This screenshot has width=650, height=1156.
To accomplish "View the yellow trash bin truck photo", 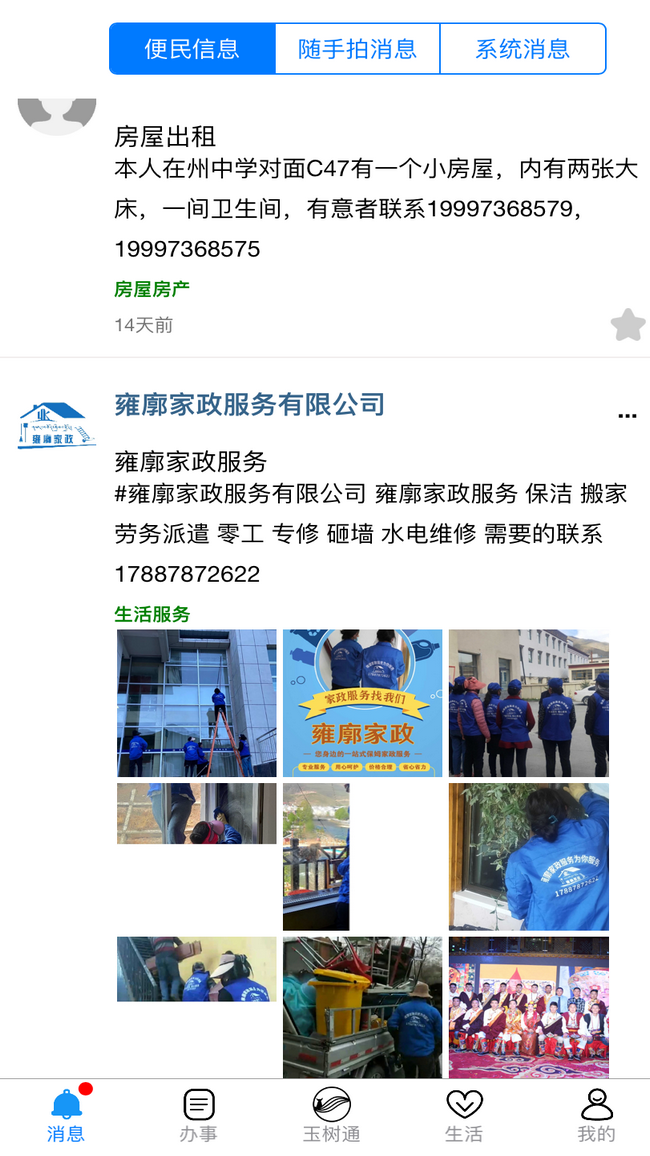I will (x=362, y=1007).
